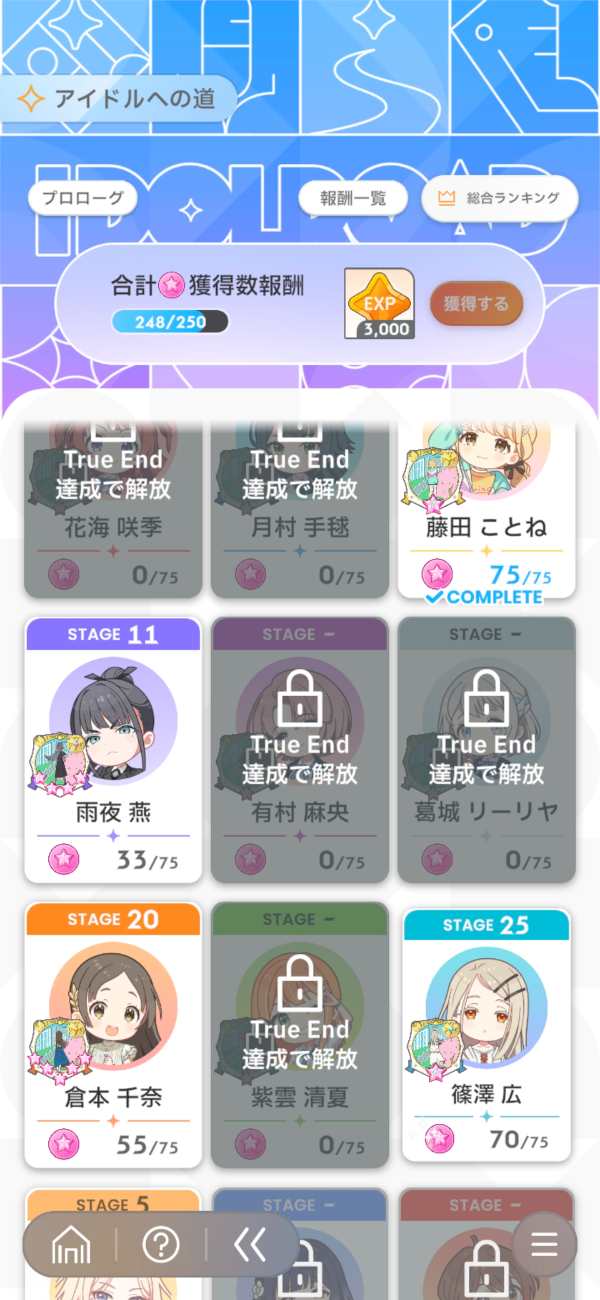Go back with the double chevron
Viewport: 600px width, 1300px height.
[x=249, y=1245]
